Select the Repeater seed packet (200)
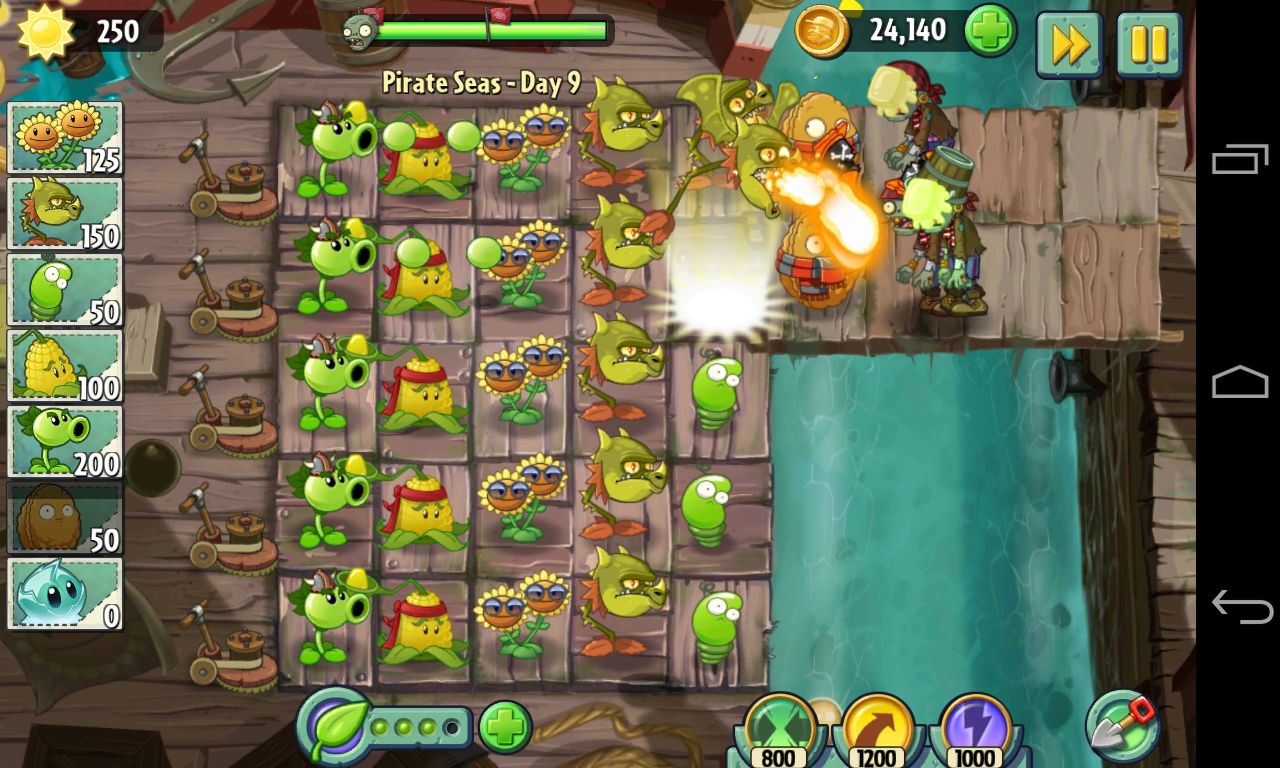Image resolution: width=1280 pixels, height=768 pixels. pyautogui.click(x=65, y=441)
